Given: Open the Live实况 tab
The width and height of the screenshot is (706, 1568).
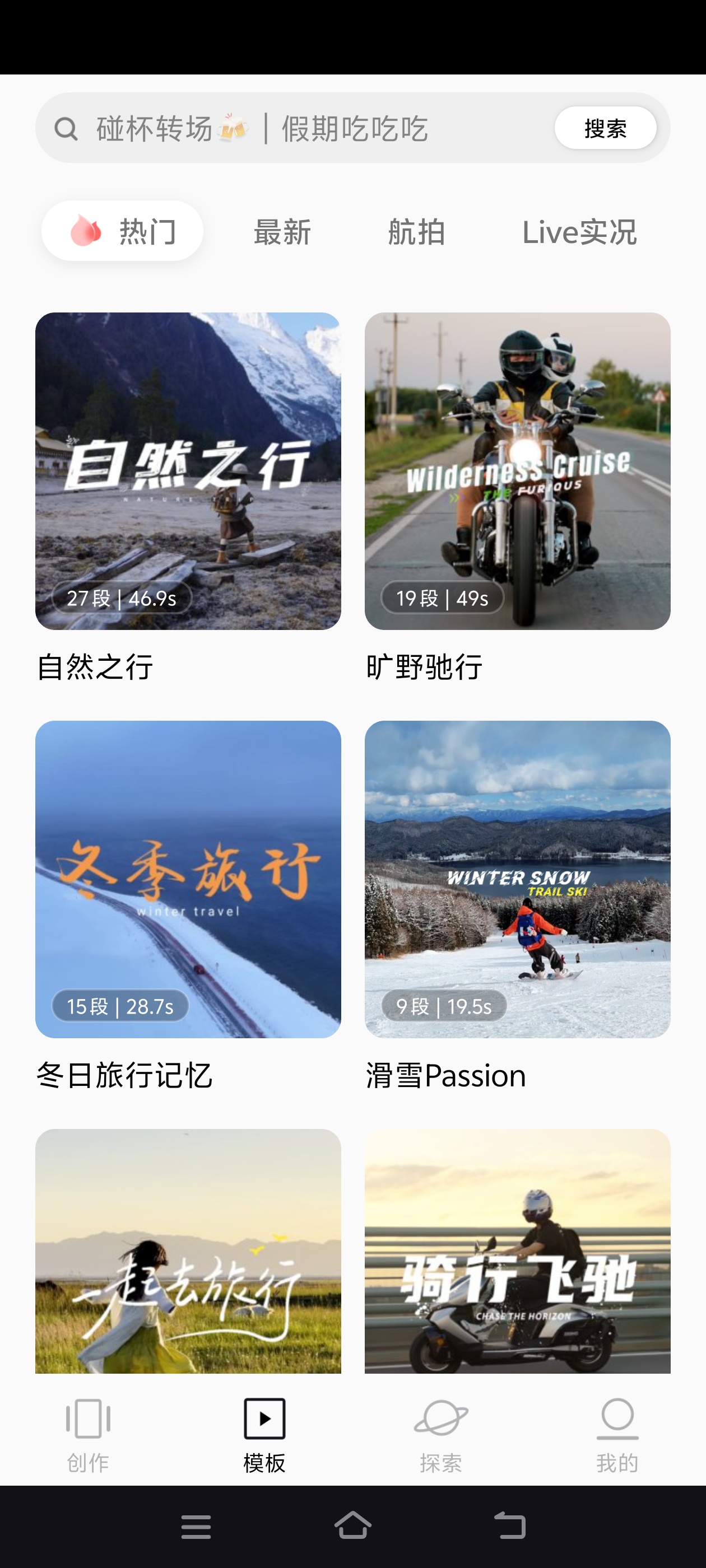Looking at the screenshot, I should [579, 232].
